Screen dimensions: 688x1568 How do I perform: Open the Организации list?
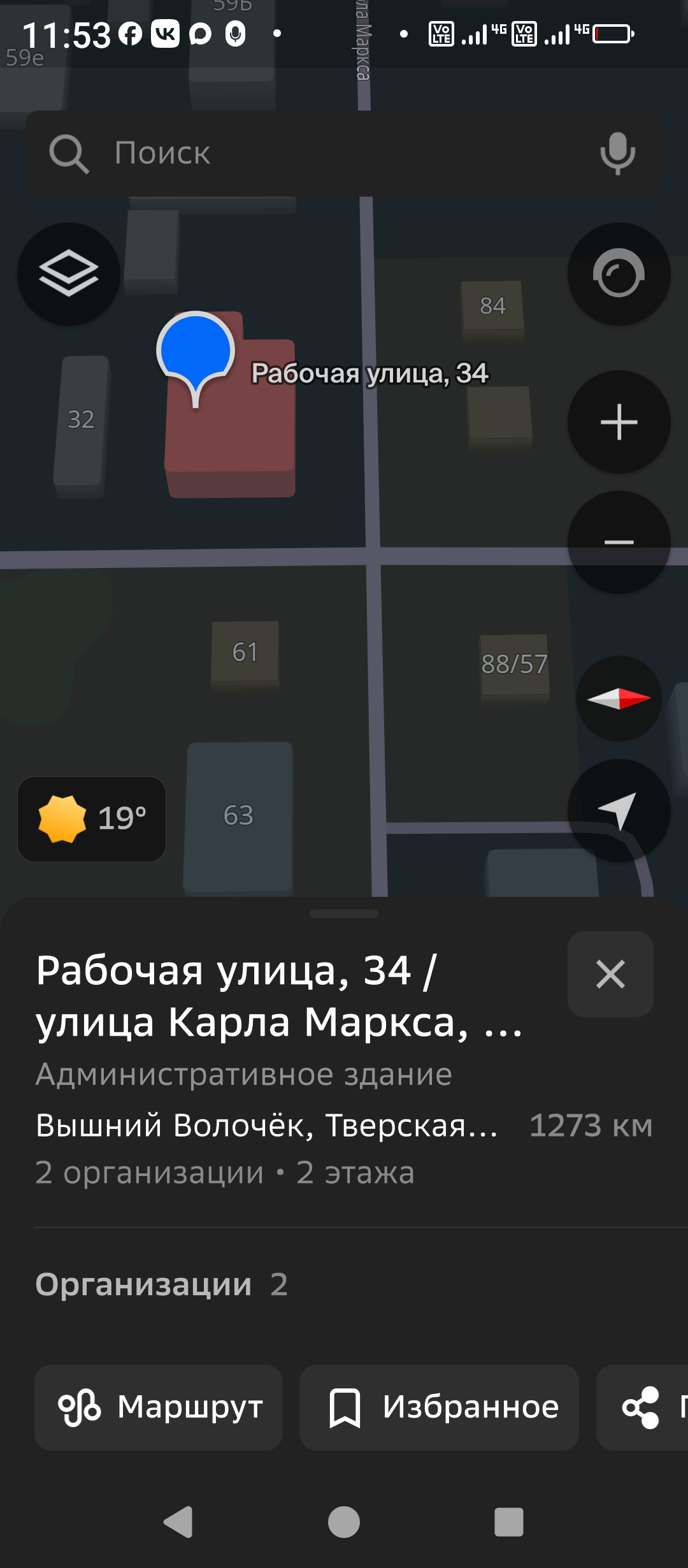(x=162, y=1284)
